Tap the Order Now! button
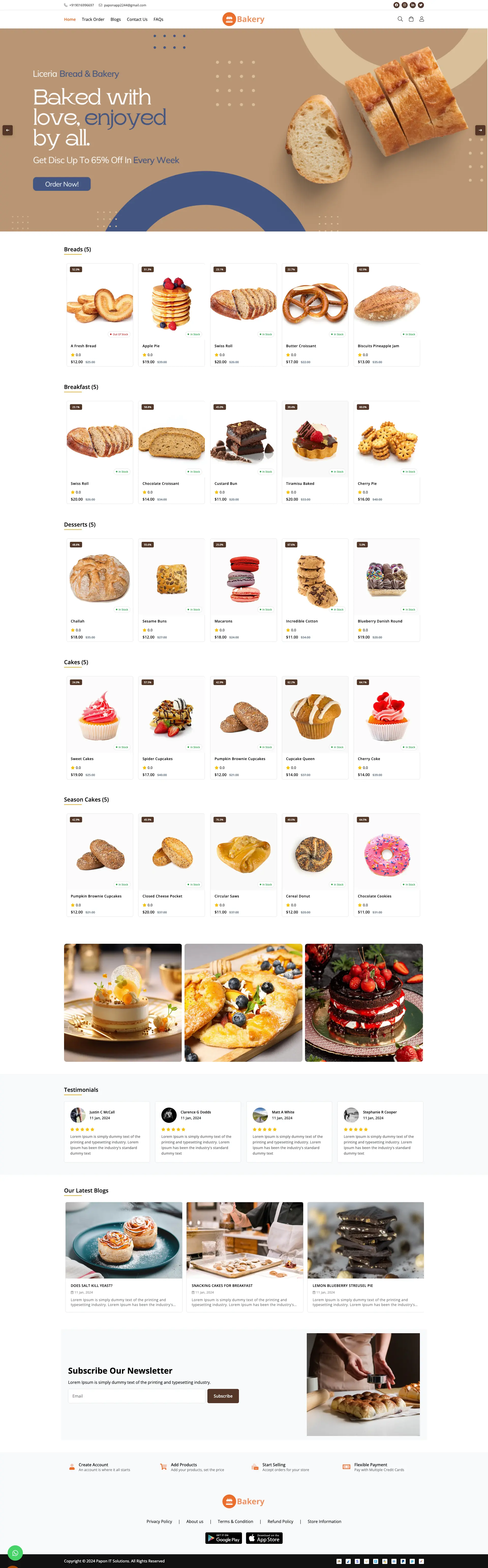The image size is (488, 1568). [62, 184]
